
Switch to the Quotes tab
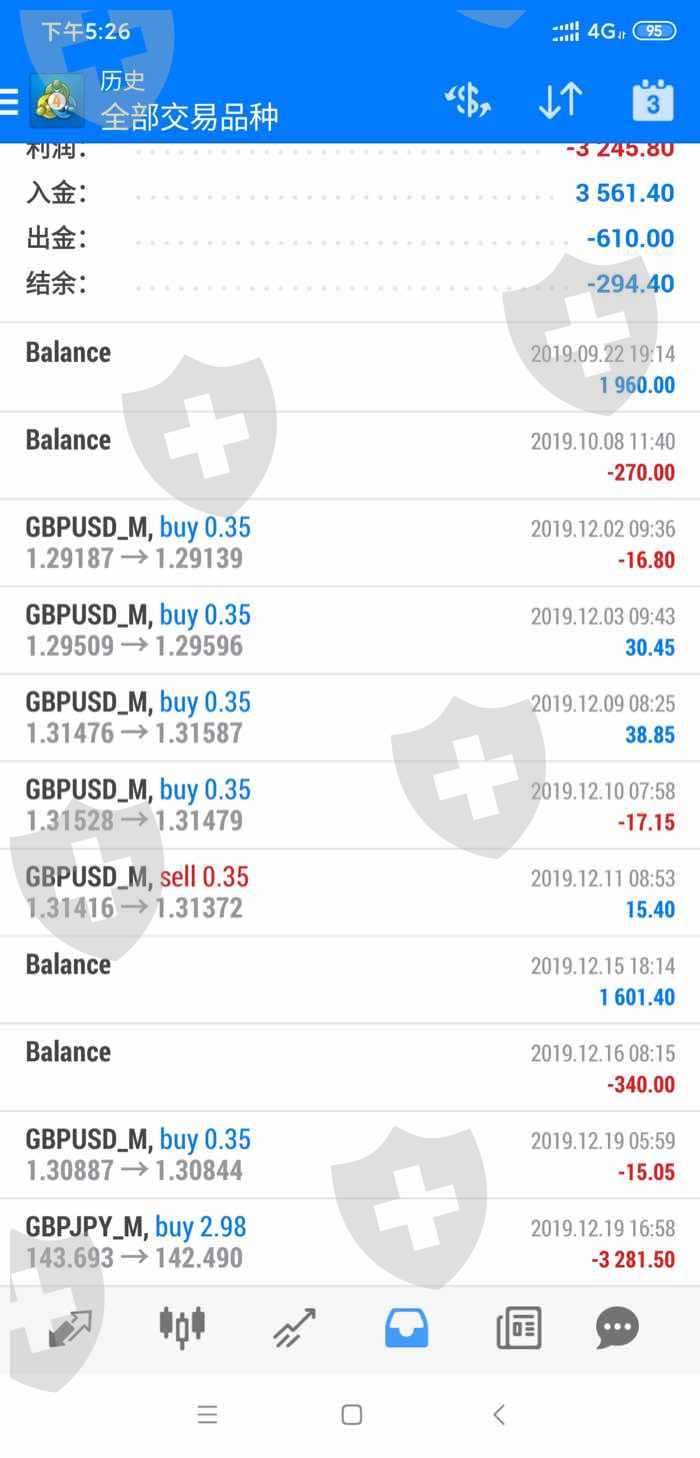coord(69,1328)
